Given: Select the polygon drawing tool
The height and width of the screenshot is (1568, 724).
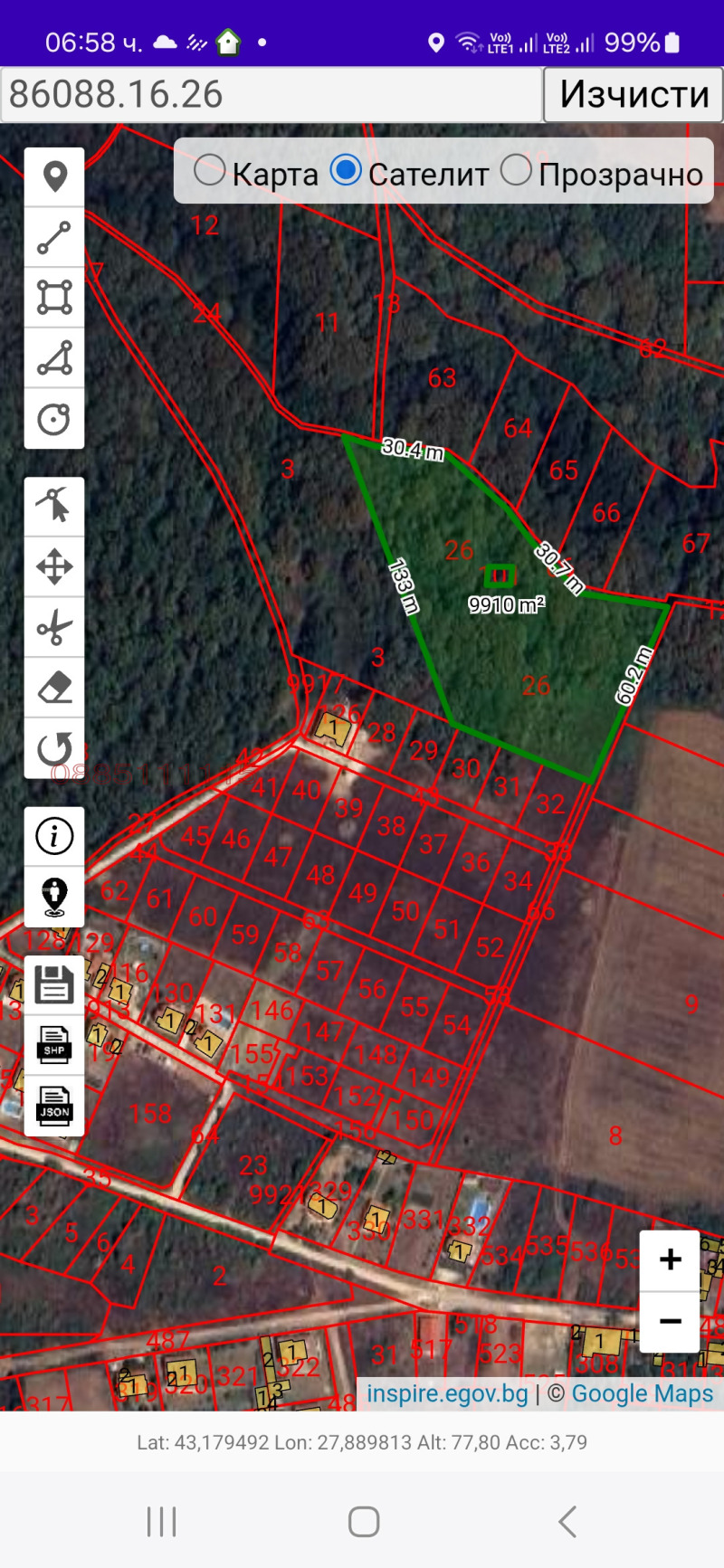Looking at the screenshot, I should pyautogui.click(x=54, y=358).
